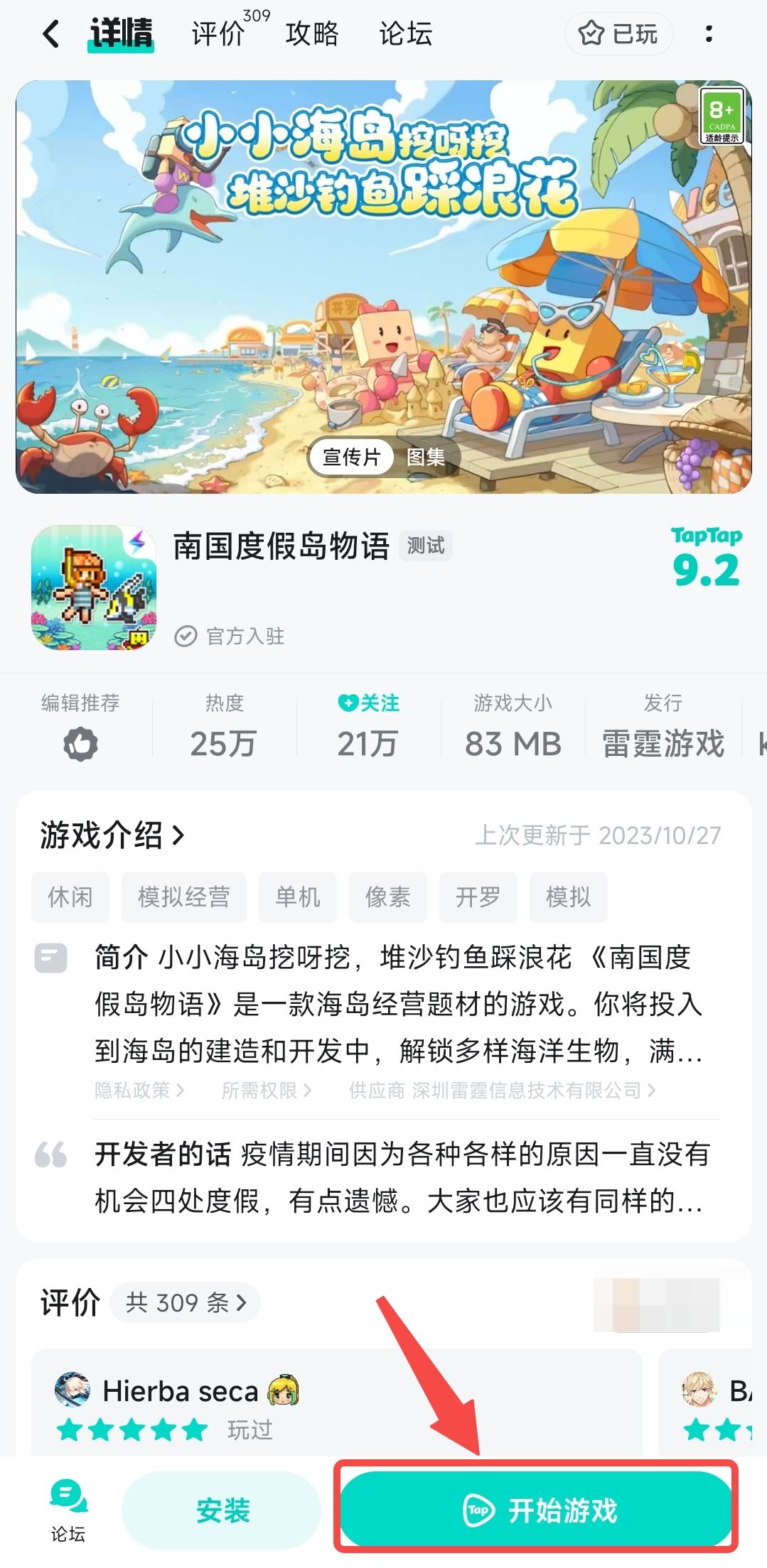The width and height of the screenshot is (767, 1568).
Task: Click the 8+ CADPA age rating badge
Action: 722,117
